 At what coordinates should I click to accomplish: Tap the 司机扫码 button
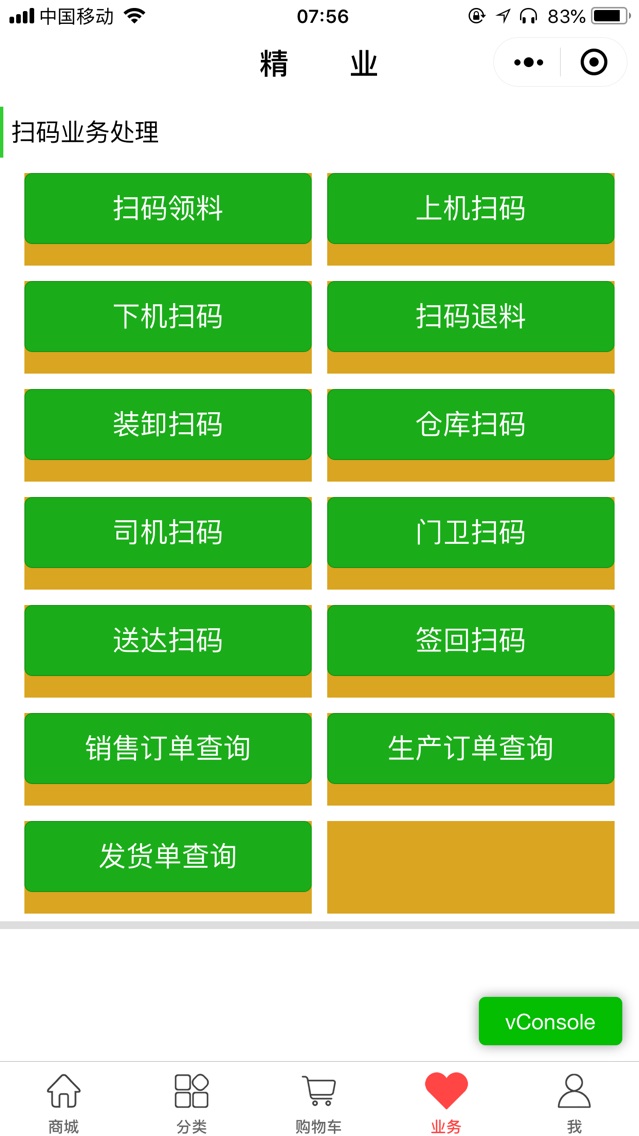point(168,533)
